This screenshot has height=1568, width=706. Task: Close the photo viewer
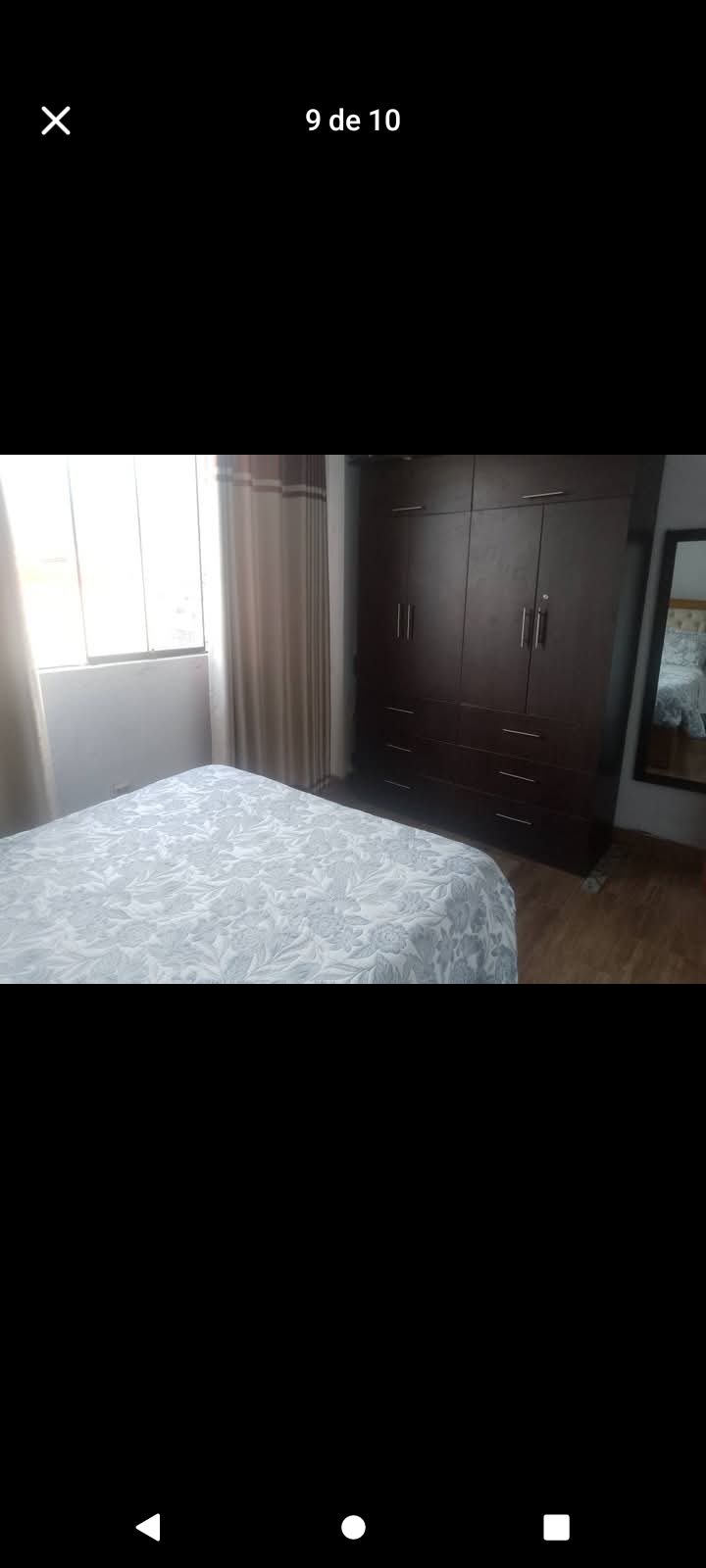point(56,121)
